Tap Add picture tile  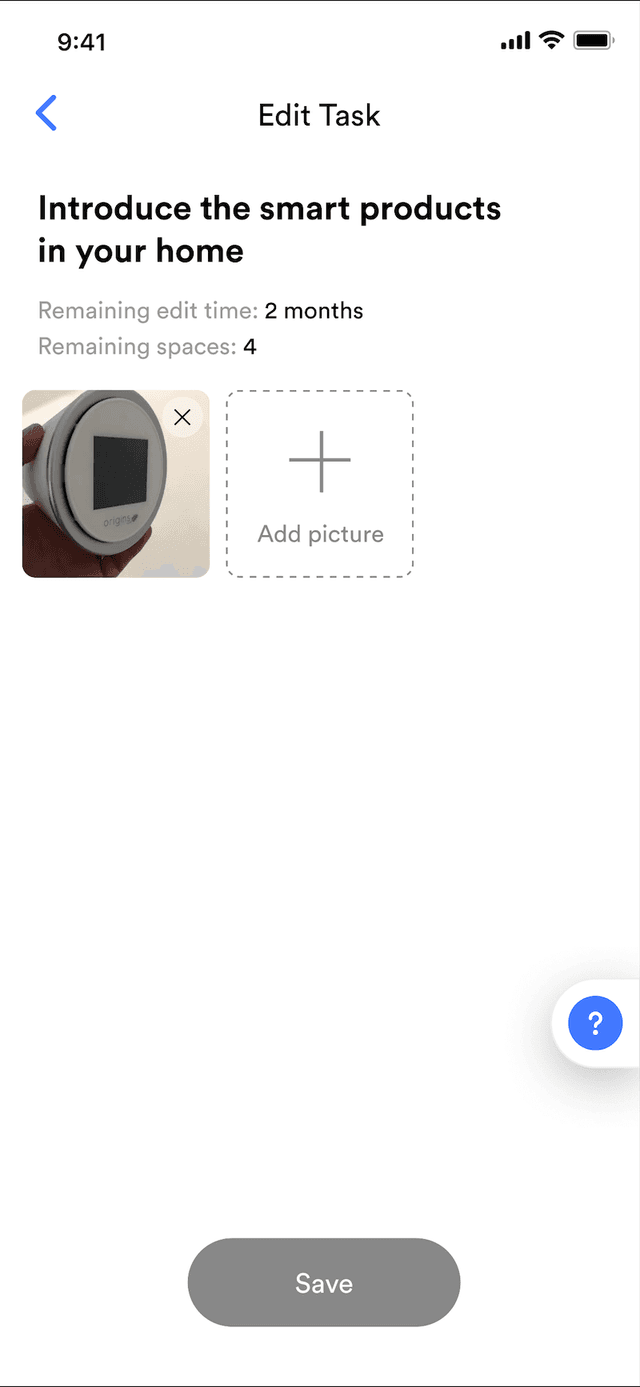(320, 484)
